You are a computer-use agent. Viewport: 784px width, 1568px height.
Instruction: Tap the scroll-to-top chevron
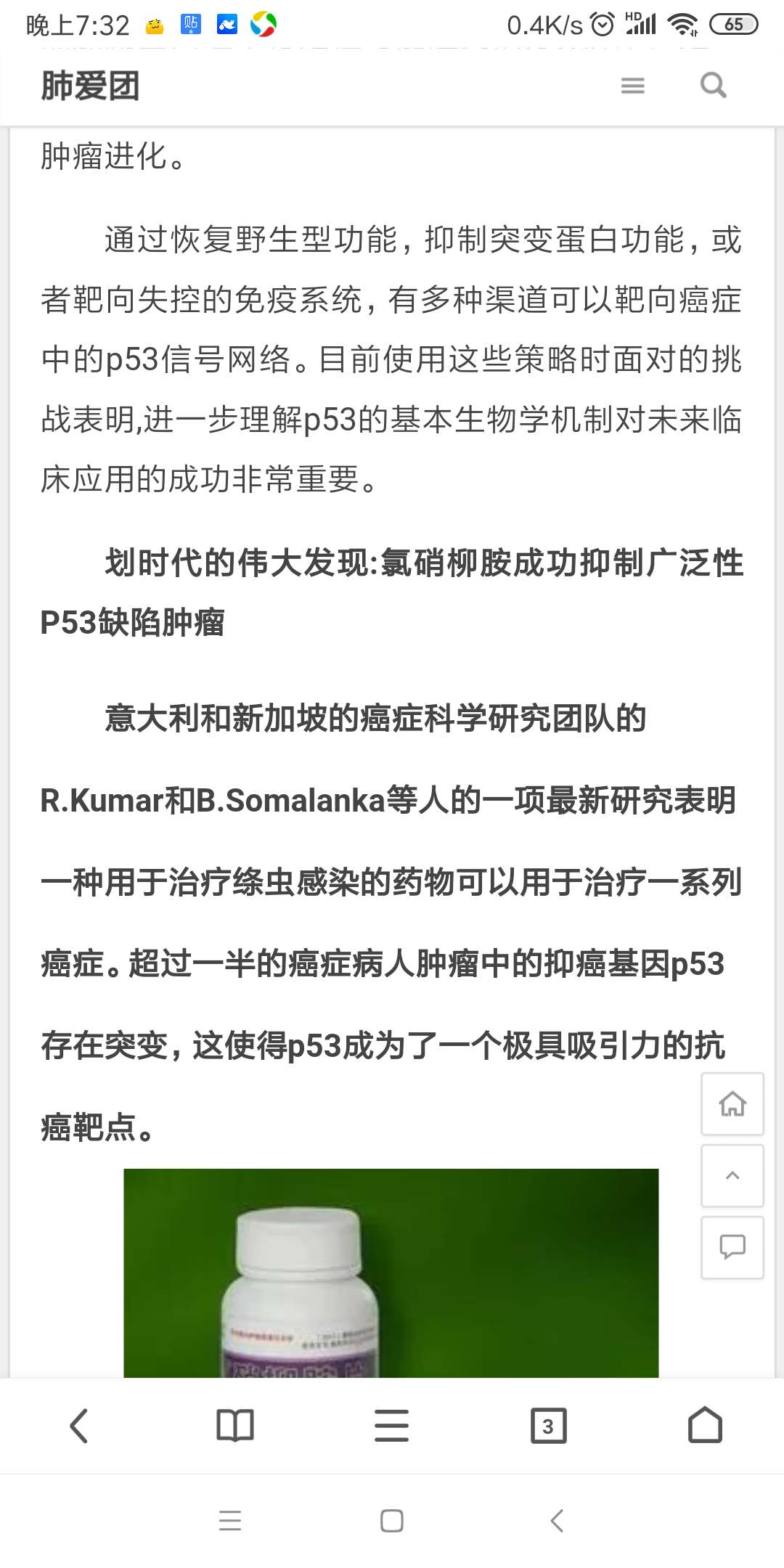pos(731,1176)
